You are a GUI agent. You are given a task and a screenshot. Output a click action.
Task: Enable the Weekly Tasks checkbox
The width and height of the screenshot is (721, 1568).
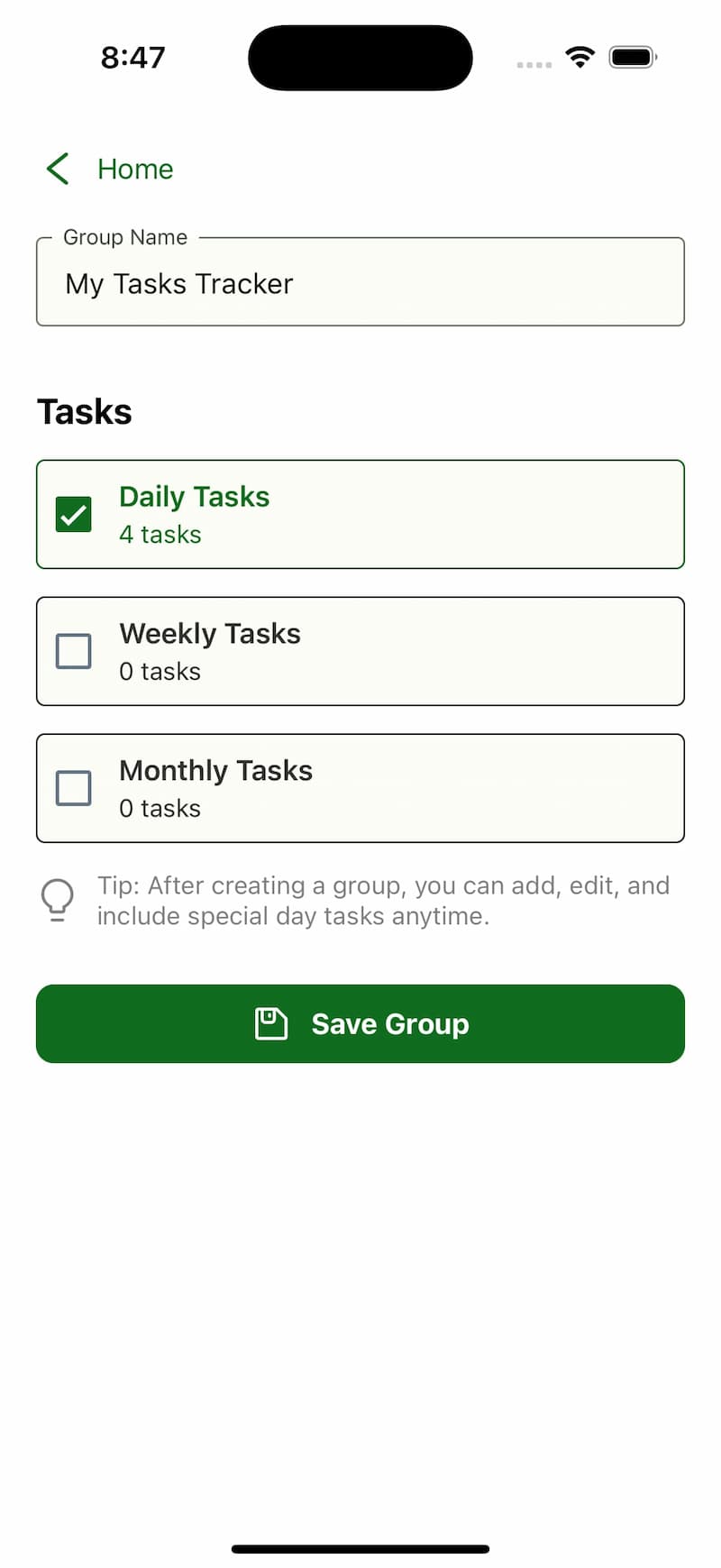click(73, 651)
